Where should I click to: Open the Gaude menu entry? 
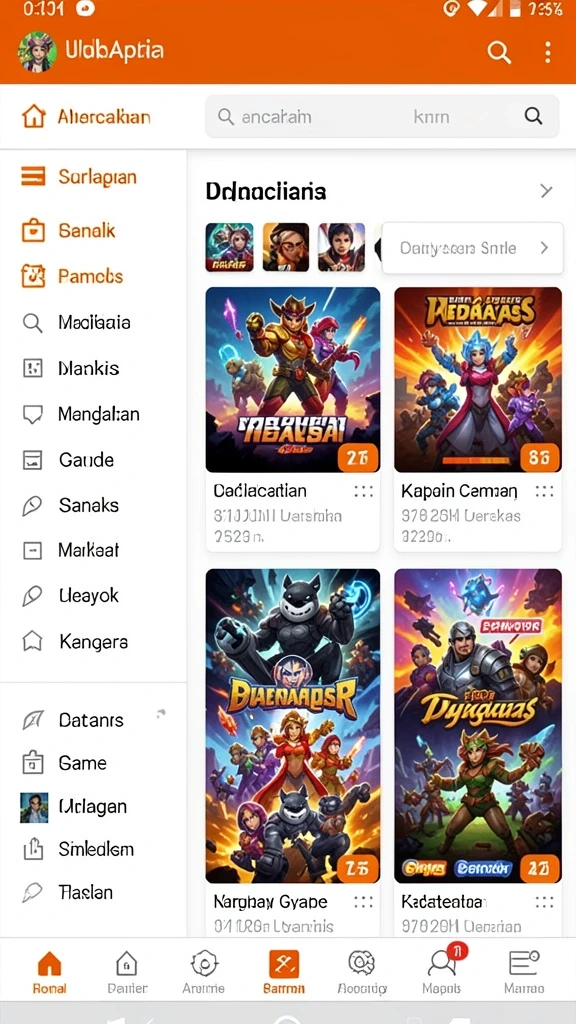[x=93, y=460]
